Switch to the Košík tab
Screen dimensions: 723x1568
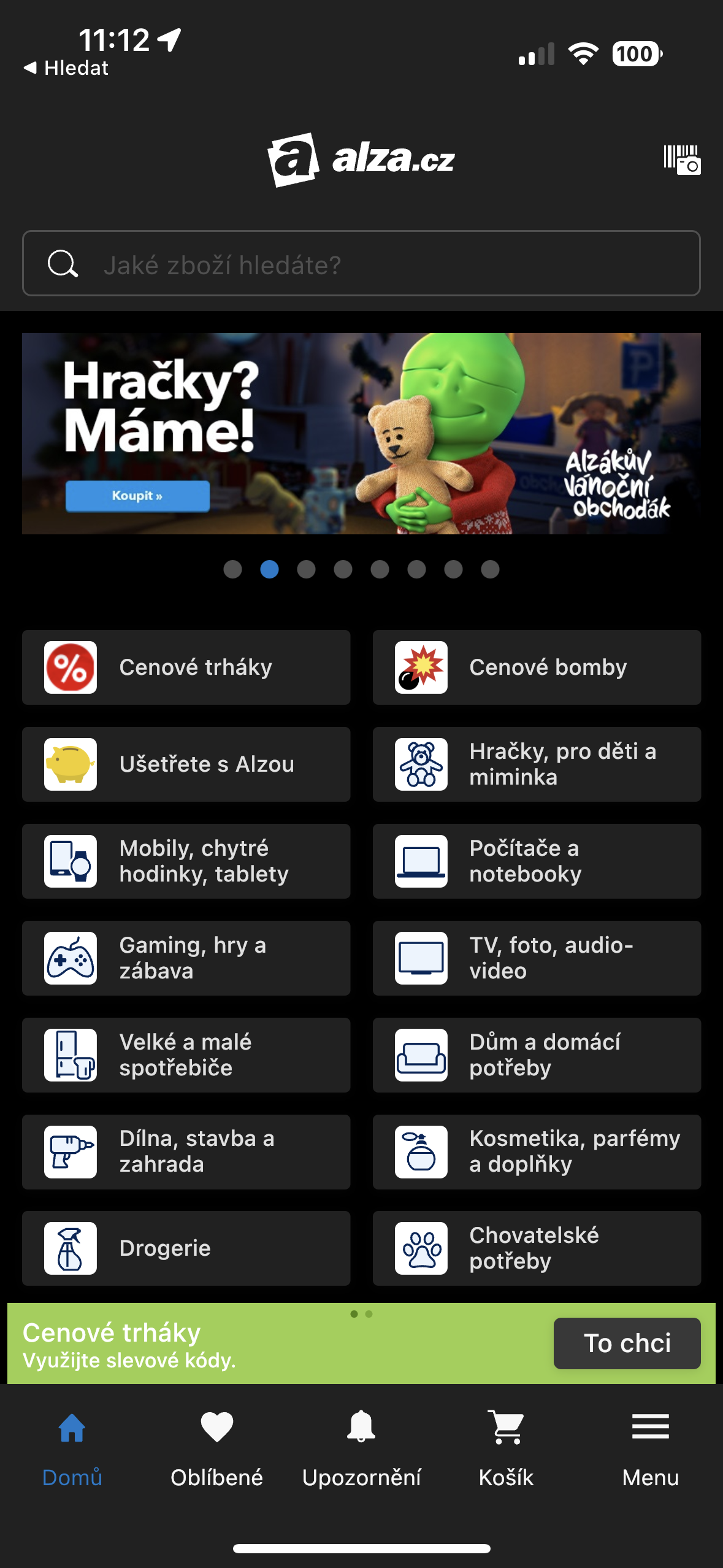(506, 1448)
